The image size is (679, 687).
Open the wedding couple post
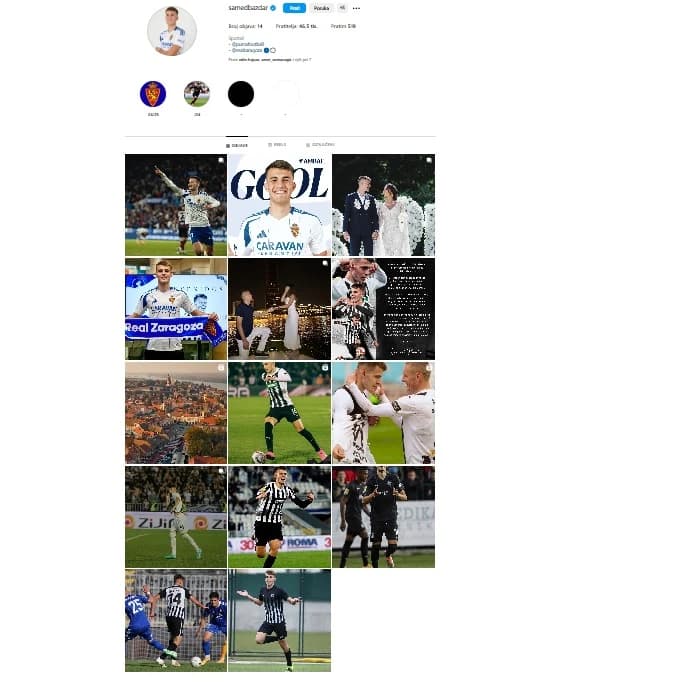pos(383,205)
